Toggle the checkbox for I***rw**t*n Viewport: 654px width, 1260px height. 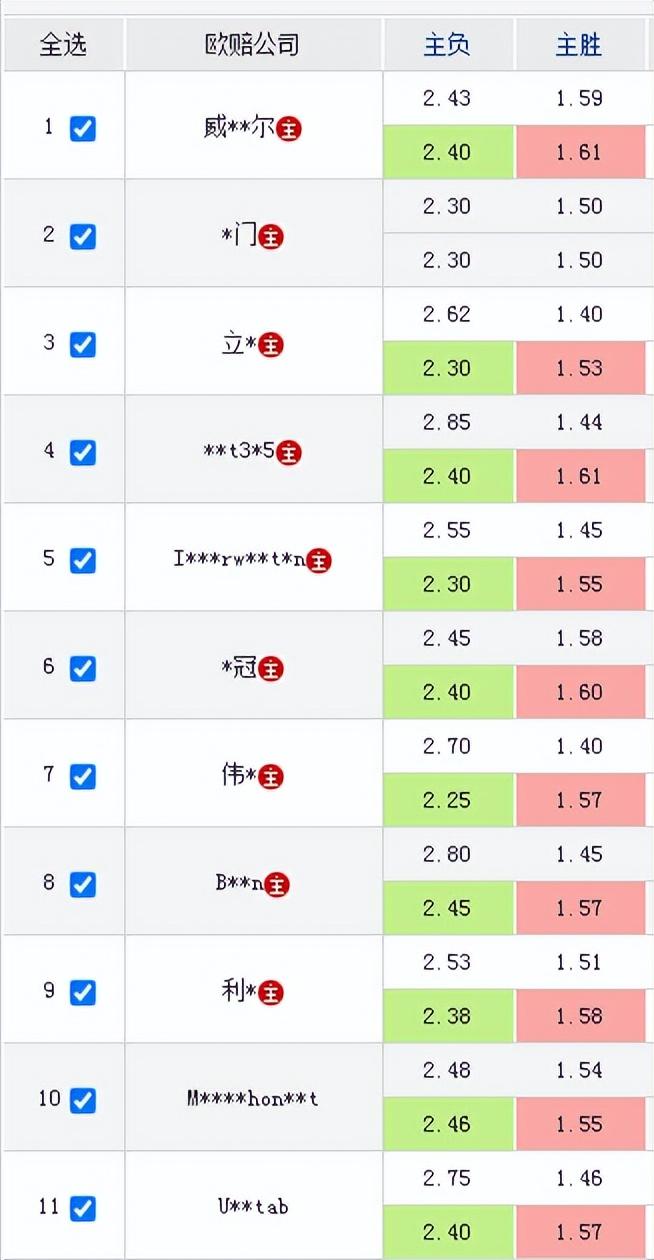tap(83, 561)
